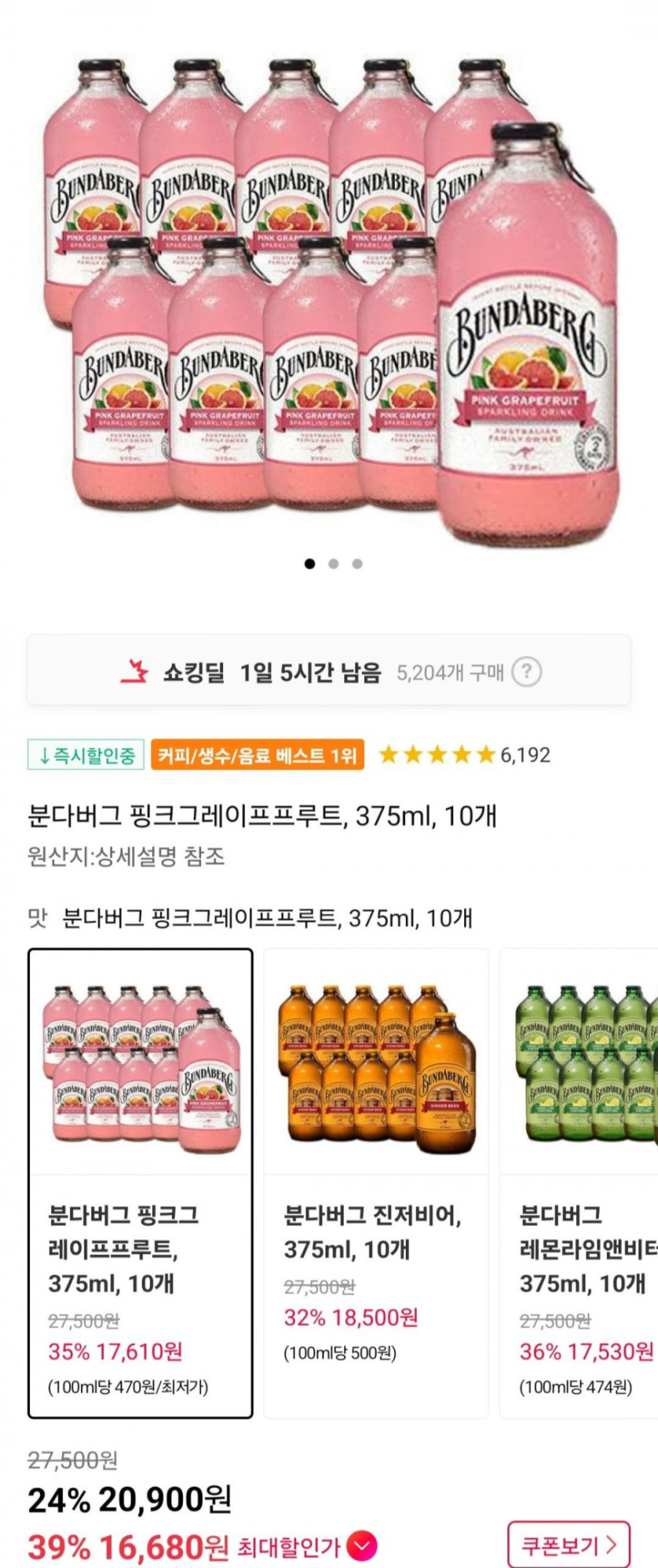Choose the 핑크그레이프프루트 flavor card

point(140,1182)
